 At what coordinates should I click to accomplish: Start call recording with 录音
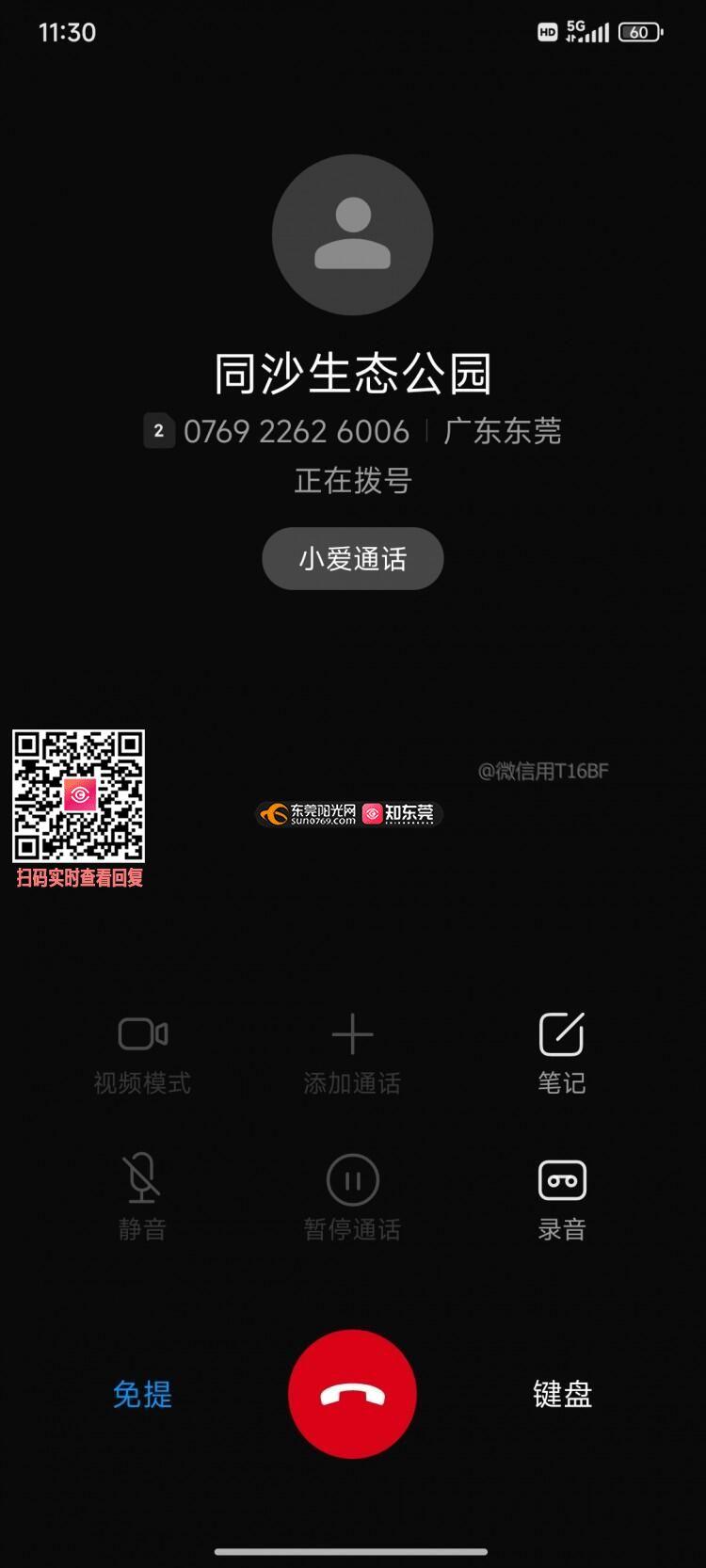pyautogui.click(x=562, y=1200)
